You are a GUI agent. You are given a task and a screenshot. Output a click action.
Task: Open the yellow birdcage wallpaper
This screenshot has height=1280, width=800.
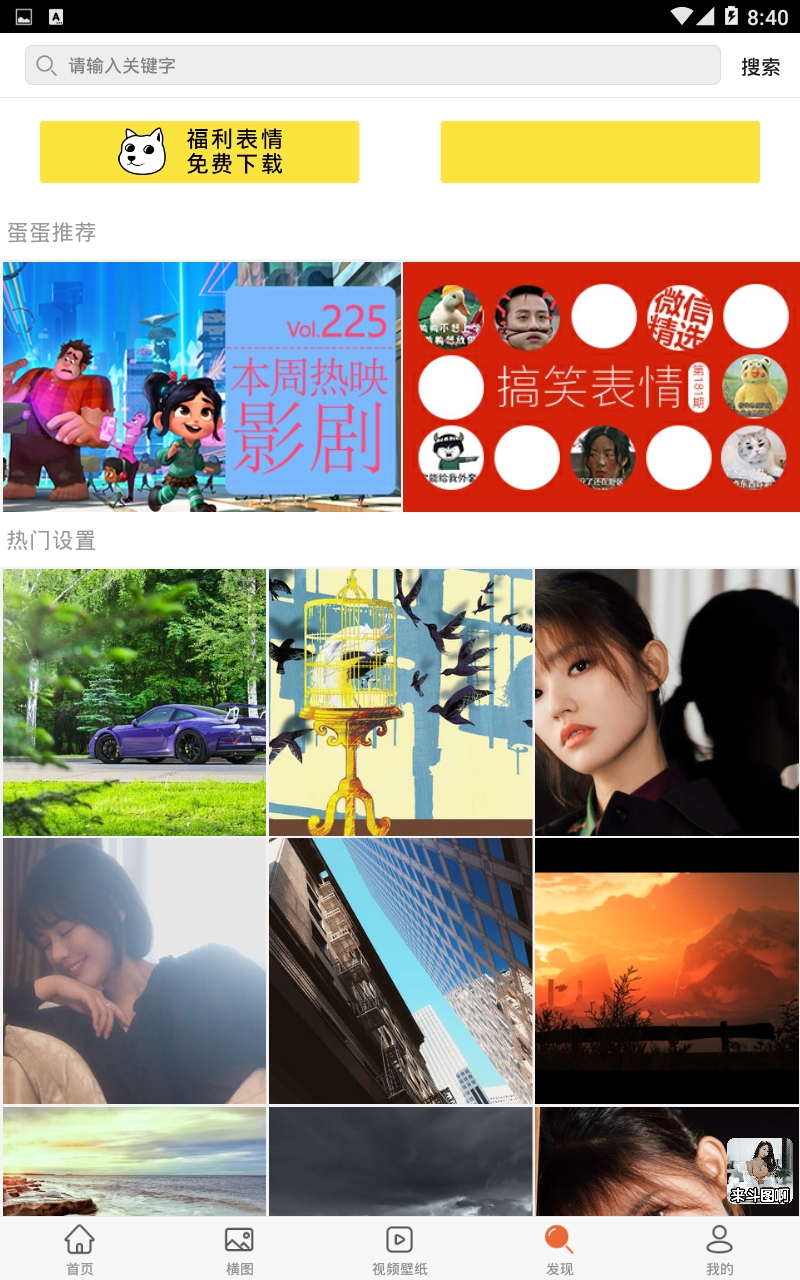click(x=400, y=701)
